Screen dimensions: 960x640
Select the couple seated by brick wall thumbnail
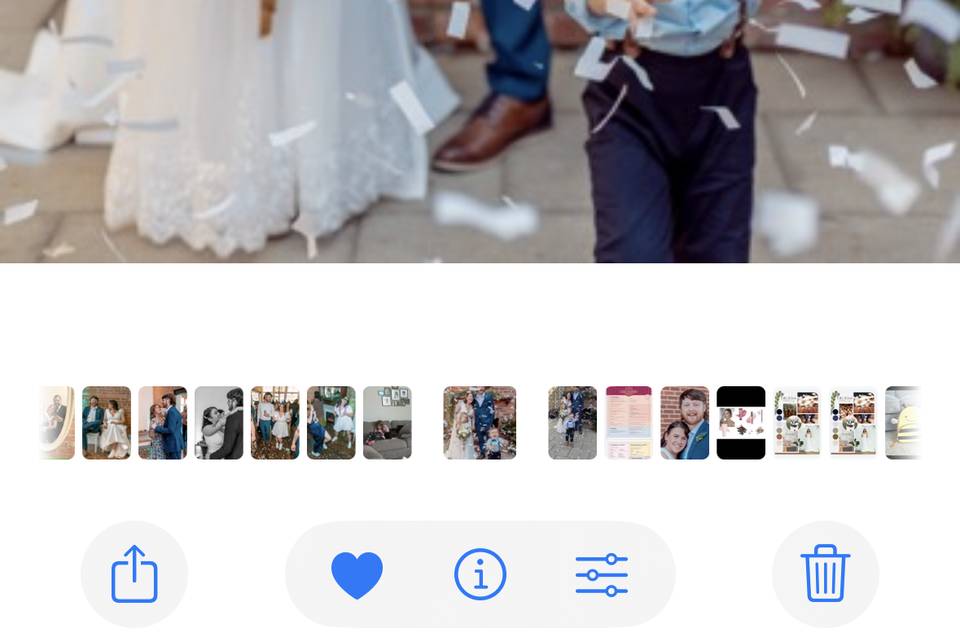point(106,423)
